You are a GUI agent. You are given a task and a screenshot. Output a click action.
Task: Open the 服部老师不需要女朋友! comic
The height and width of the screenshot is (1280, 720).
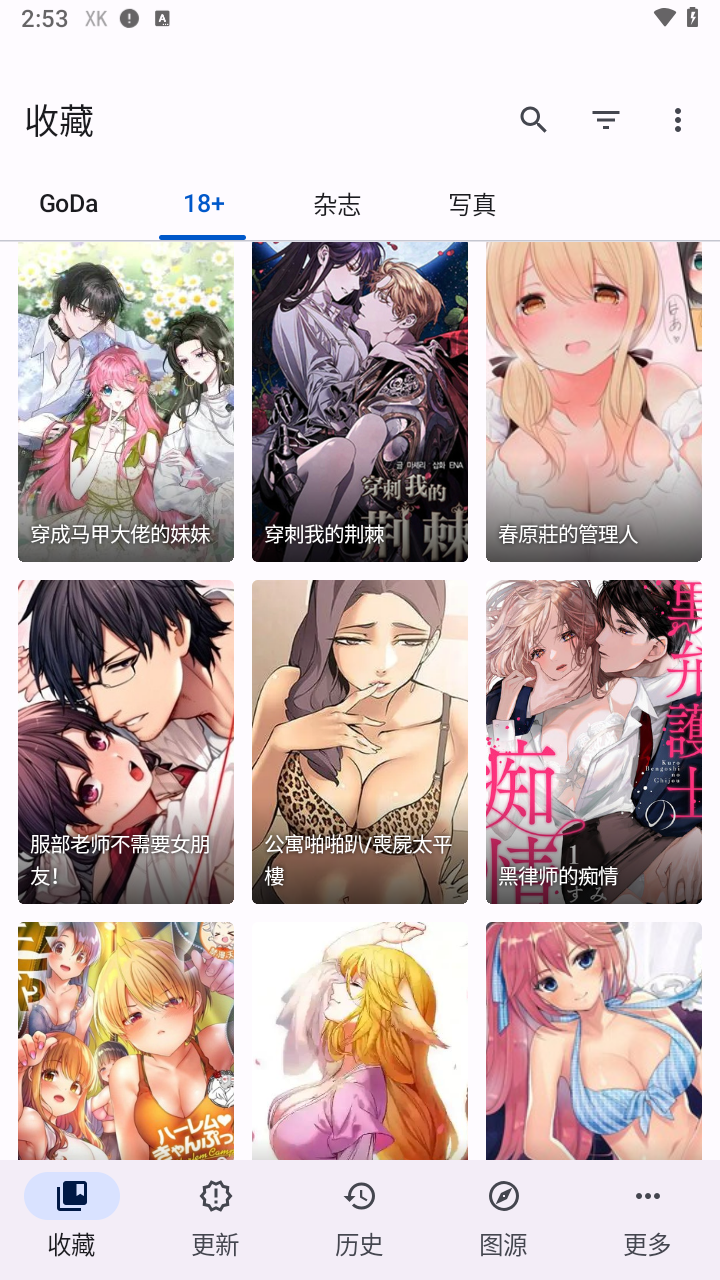[x=126, y=742]
